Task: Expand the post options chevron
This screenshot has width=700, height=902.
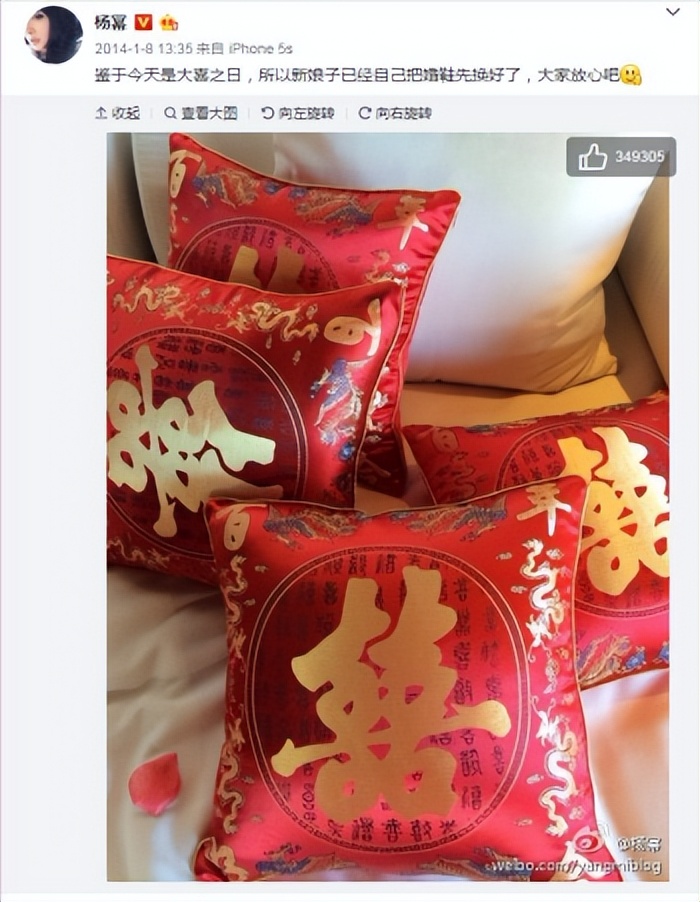Action: 673,12
